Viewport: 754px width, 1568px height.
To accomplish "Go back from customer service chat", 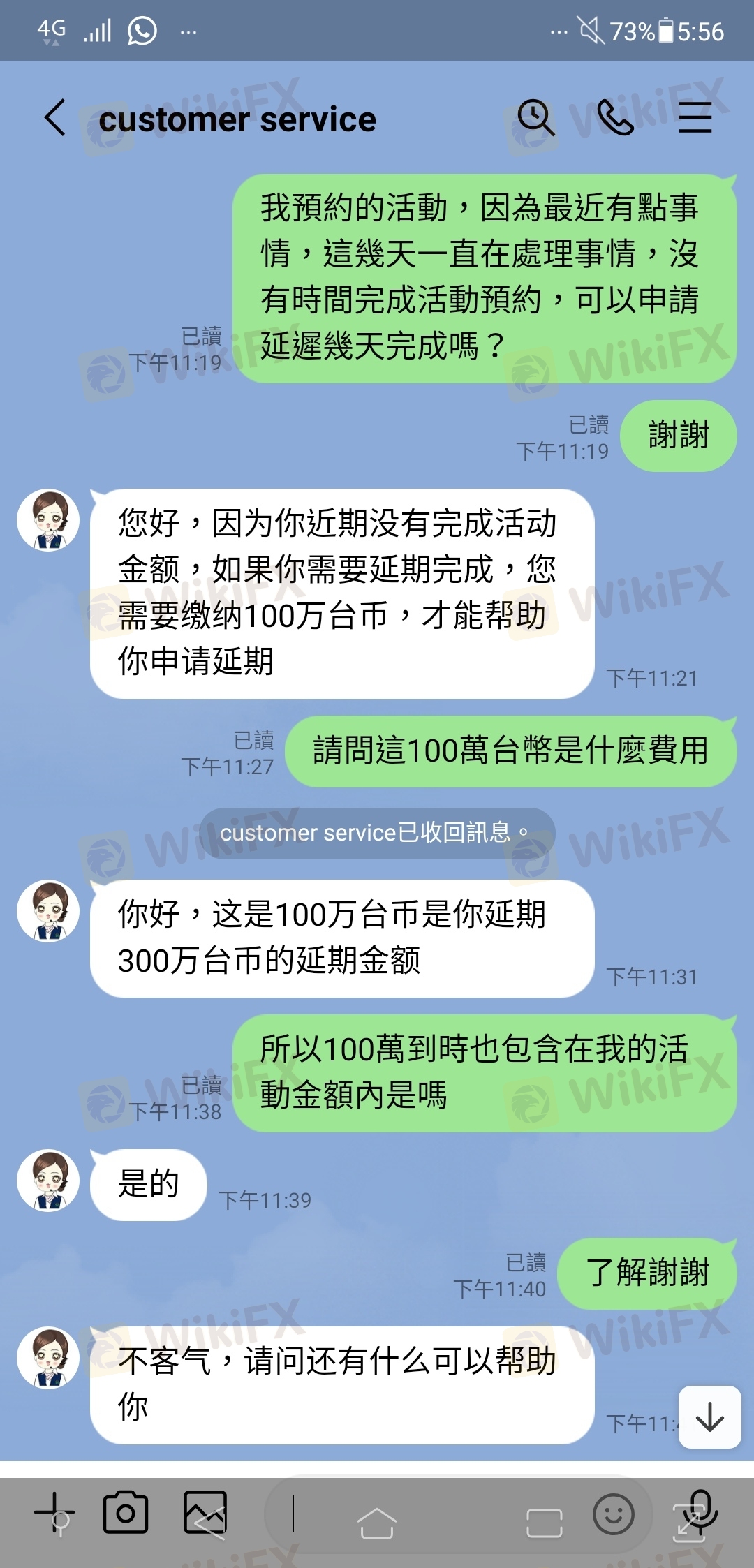I will (x=55, y=117).
